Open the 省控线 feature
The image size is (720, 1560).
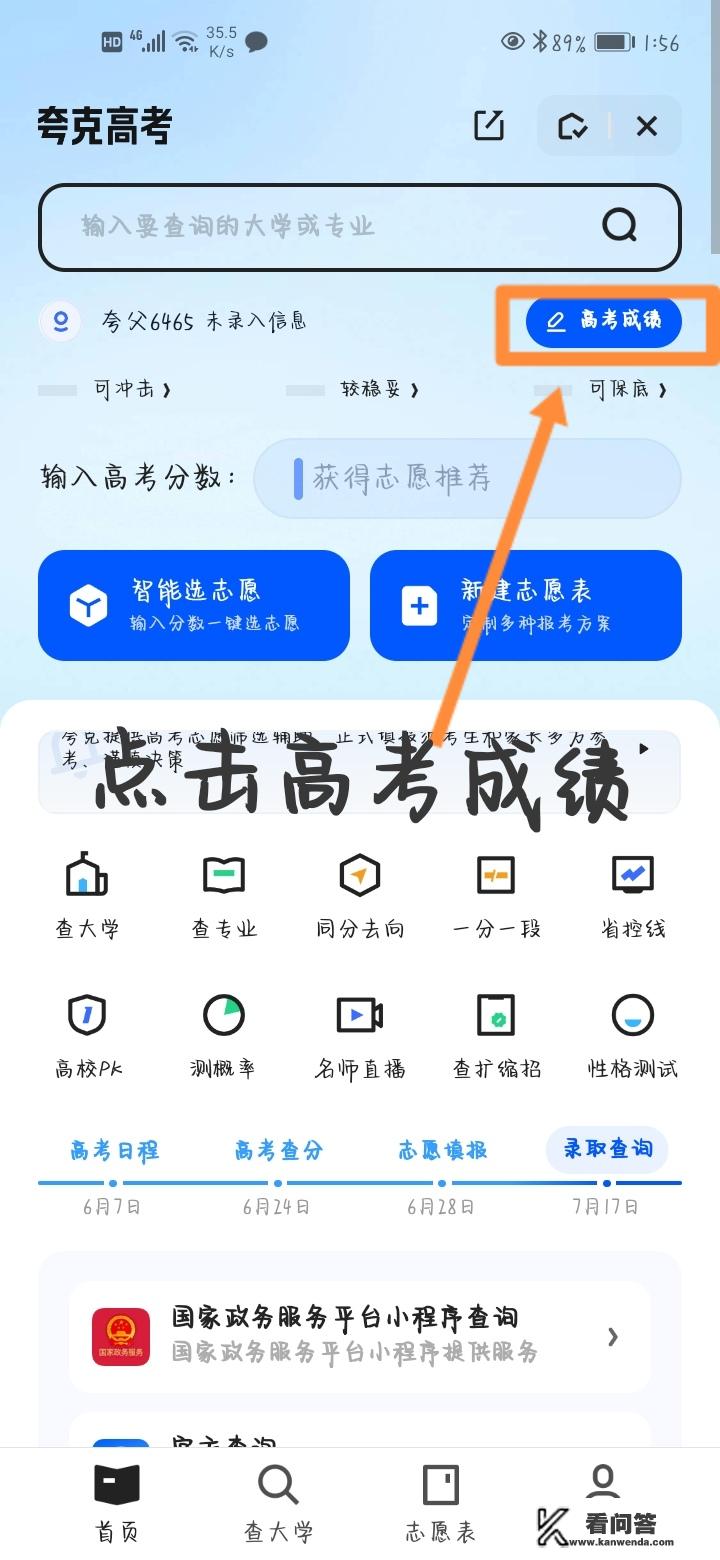click(633, 893)
